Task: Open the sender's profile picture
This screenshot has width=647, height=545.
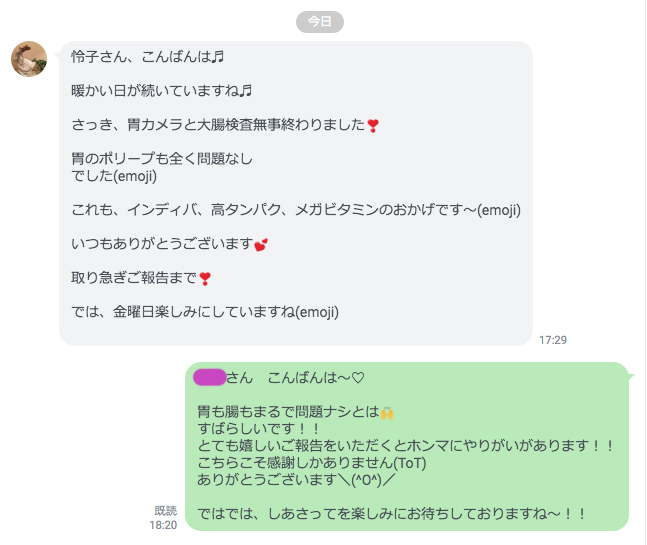Action: 29,60
